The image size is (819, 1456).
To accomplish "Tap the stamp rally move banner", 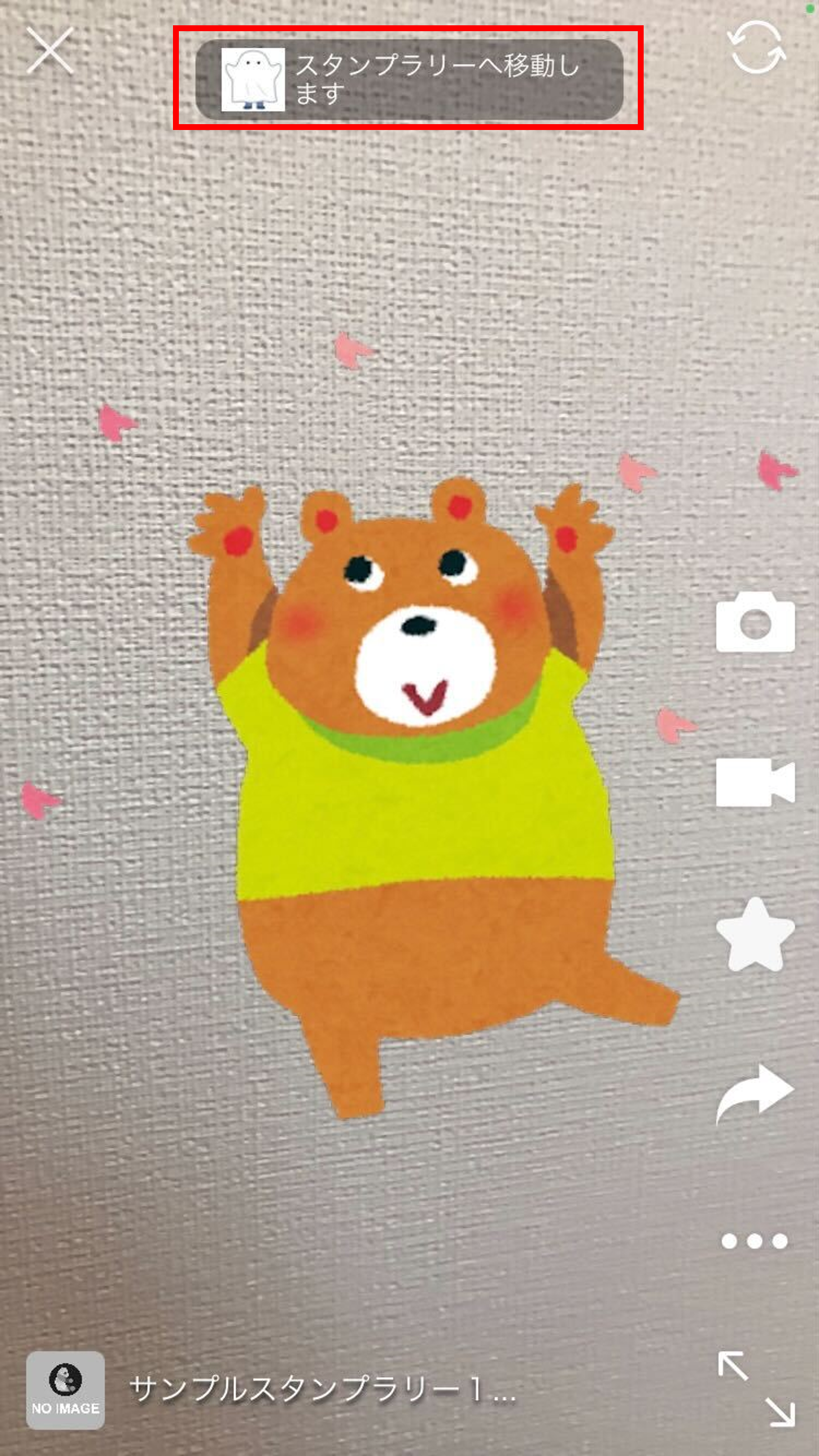I will (409, 79).
